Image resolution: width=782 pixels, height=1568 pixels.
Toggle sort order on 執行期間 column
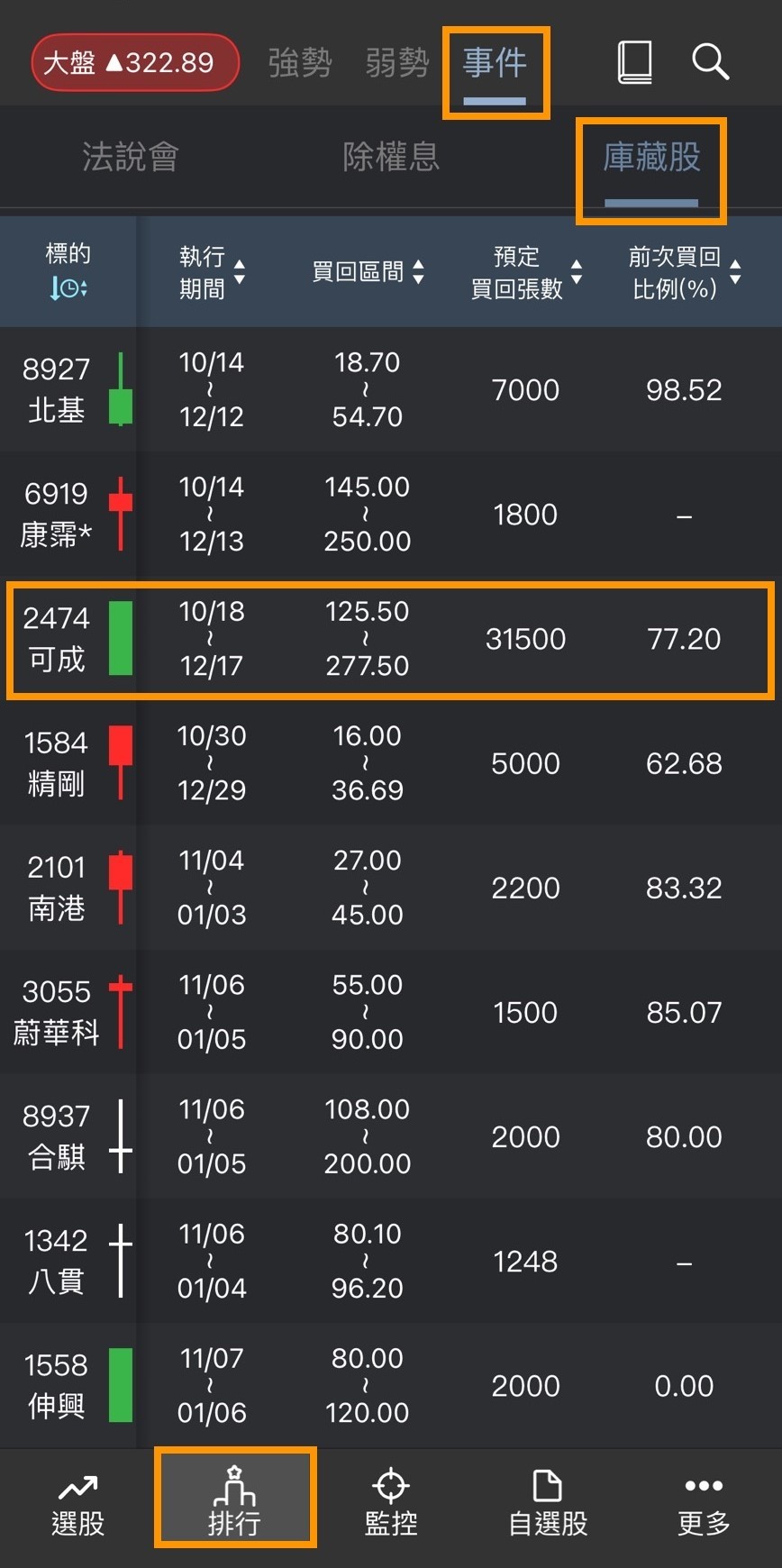[240, 270]
